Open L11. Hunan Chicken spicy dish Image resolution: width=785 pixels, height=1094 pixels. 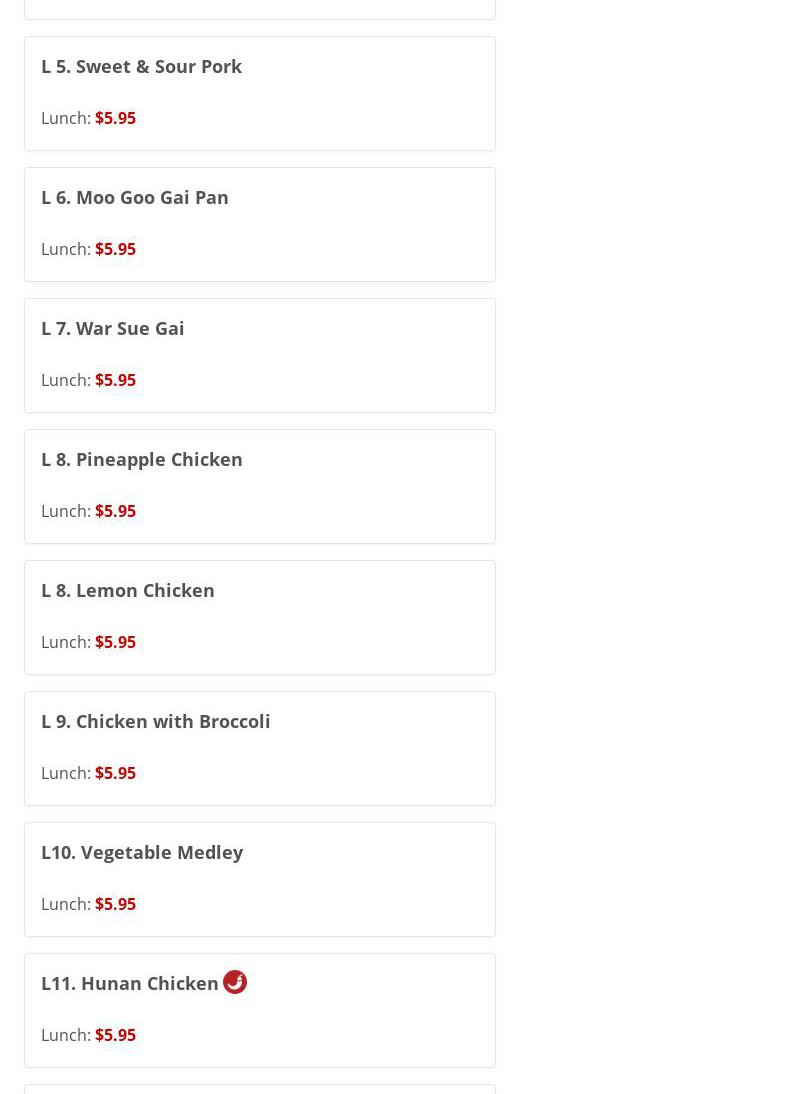[x=130, y=984]
